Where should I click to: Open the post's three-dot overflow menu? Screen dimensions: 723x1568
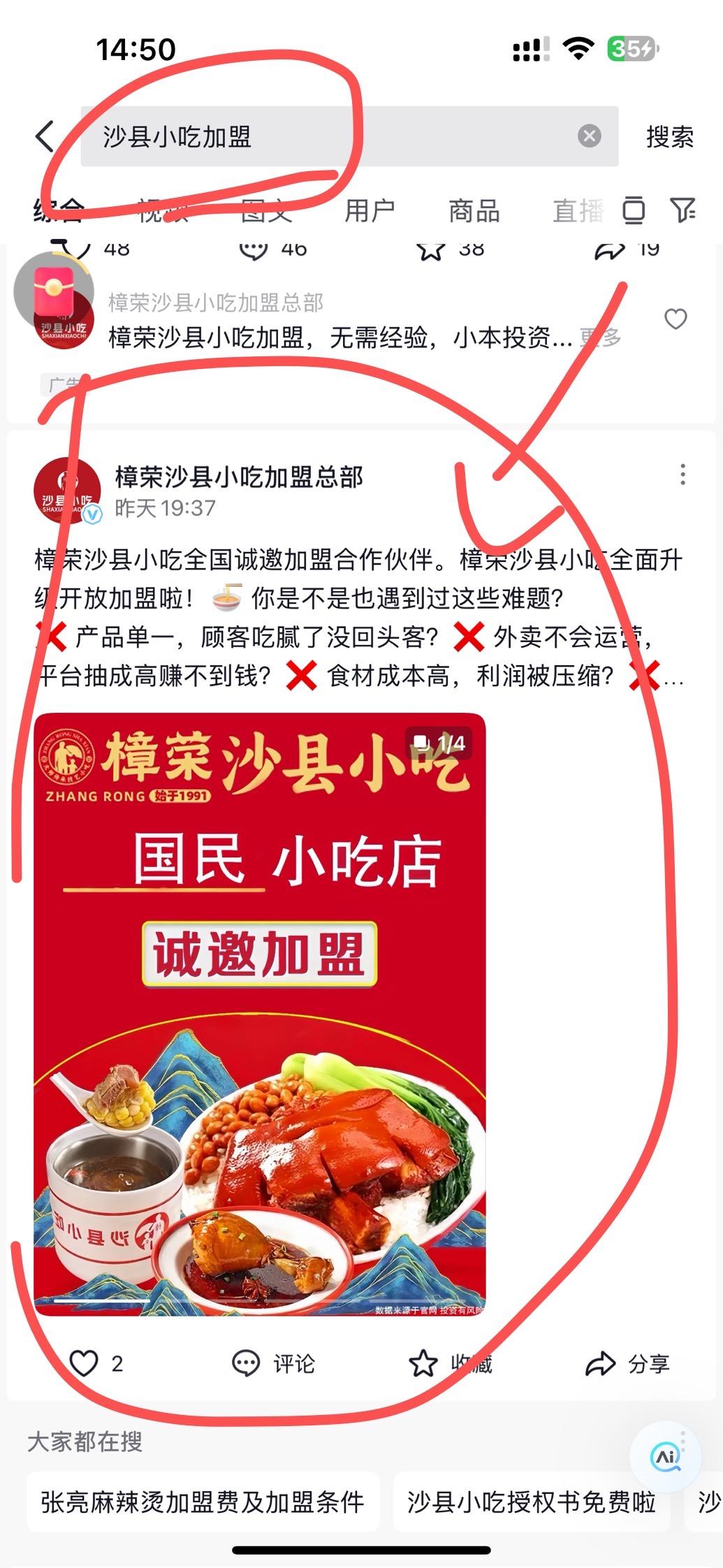[x=682, y=474]
